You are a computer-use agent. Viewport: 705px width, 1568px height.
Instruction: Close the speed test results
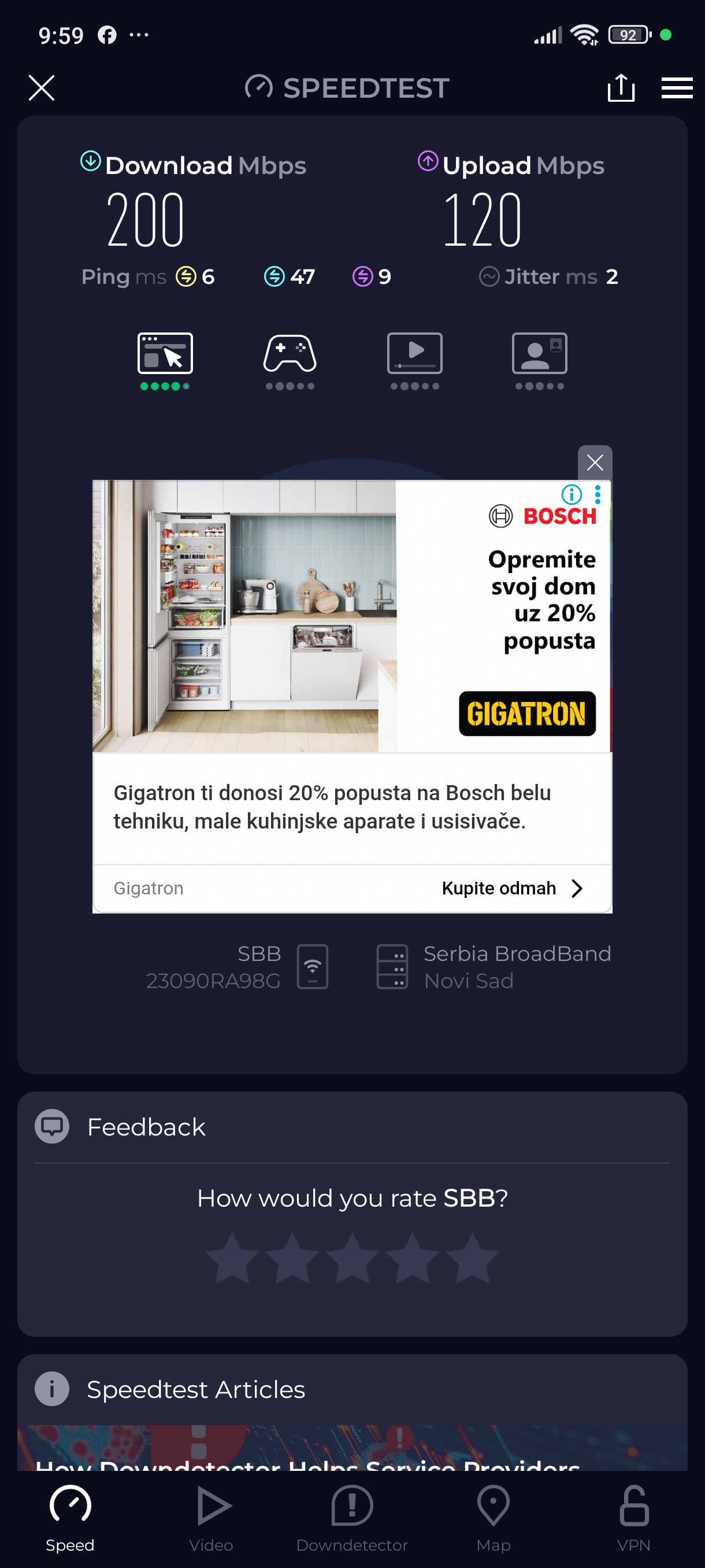click(x=42, y=88)
